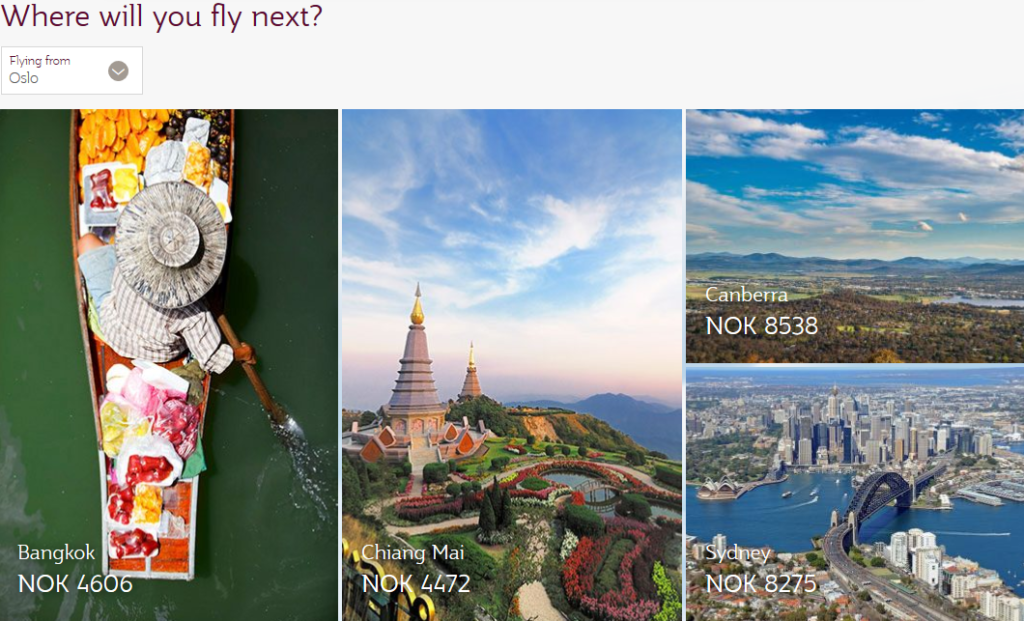This screenshot has width=1024, height=621.
Task: Expand the Flying from Oslo dropdown
Action: pyautogui.click(x=118, y=71)
